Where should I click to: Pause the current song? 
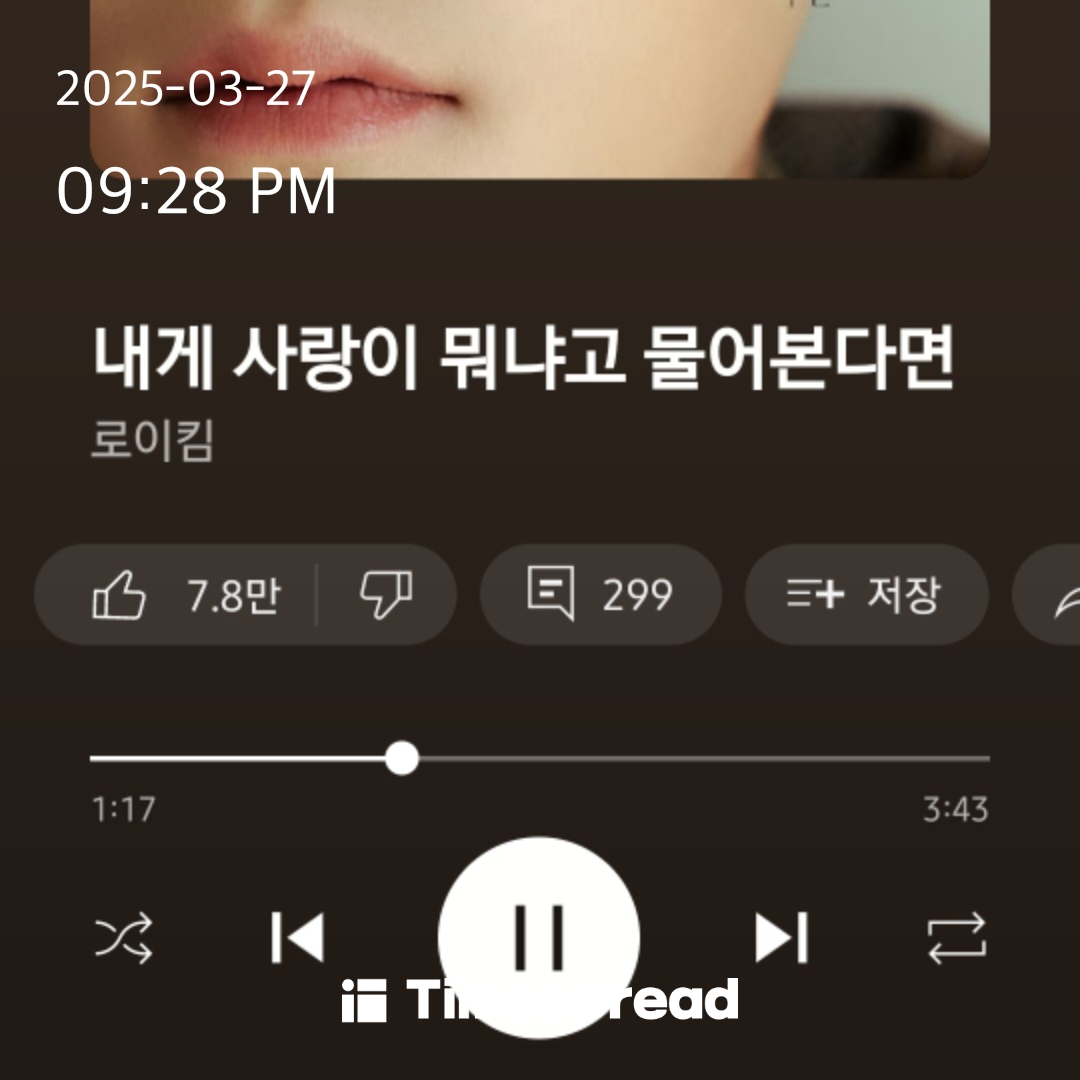[539, 937]
